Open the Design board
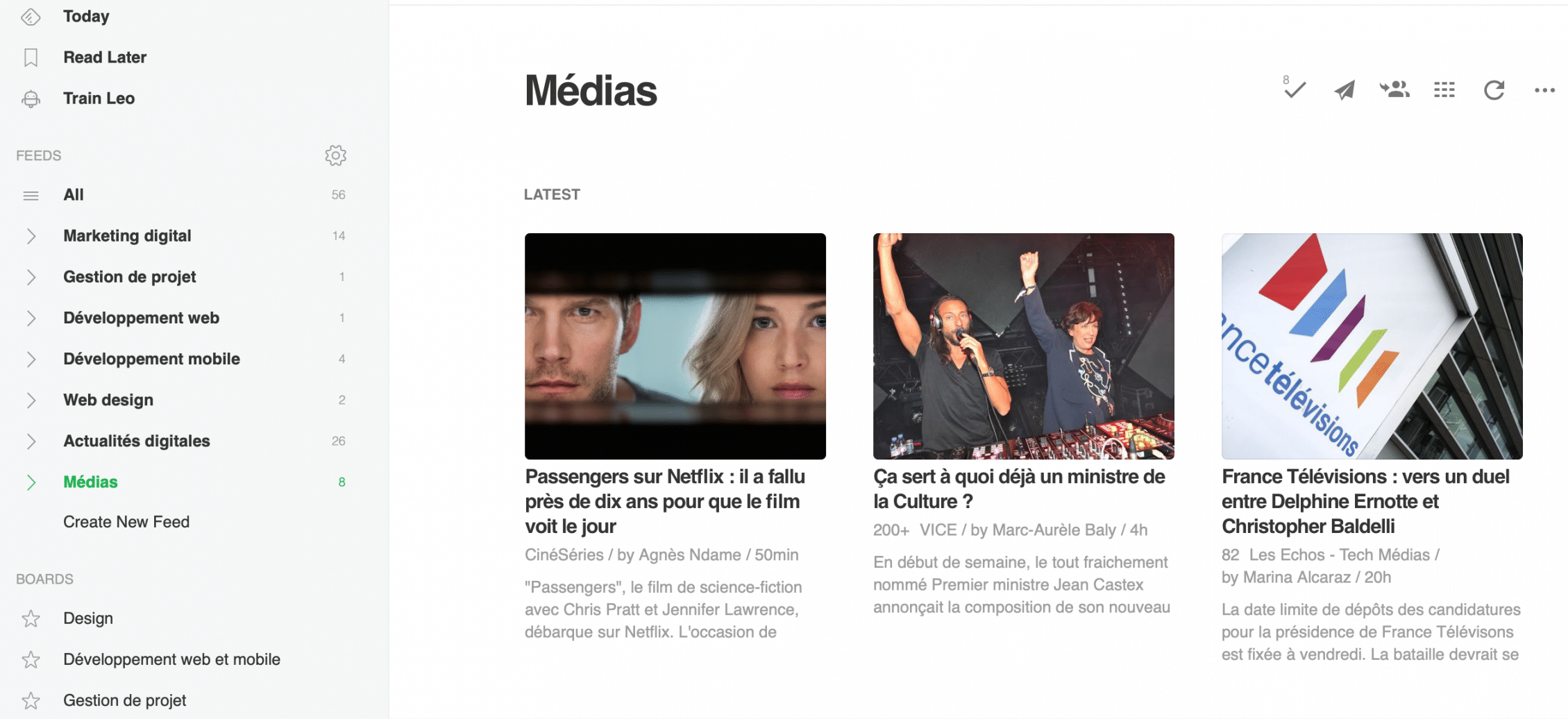This screenshot has height=719, width=1568. point(88,618)
